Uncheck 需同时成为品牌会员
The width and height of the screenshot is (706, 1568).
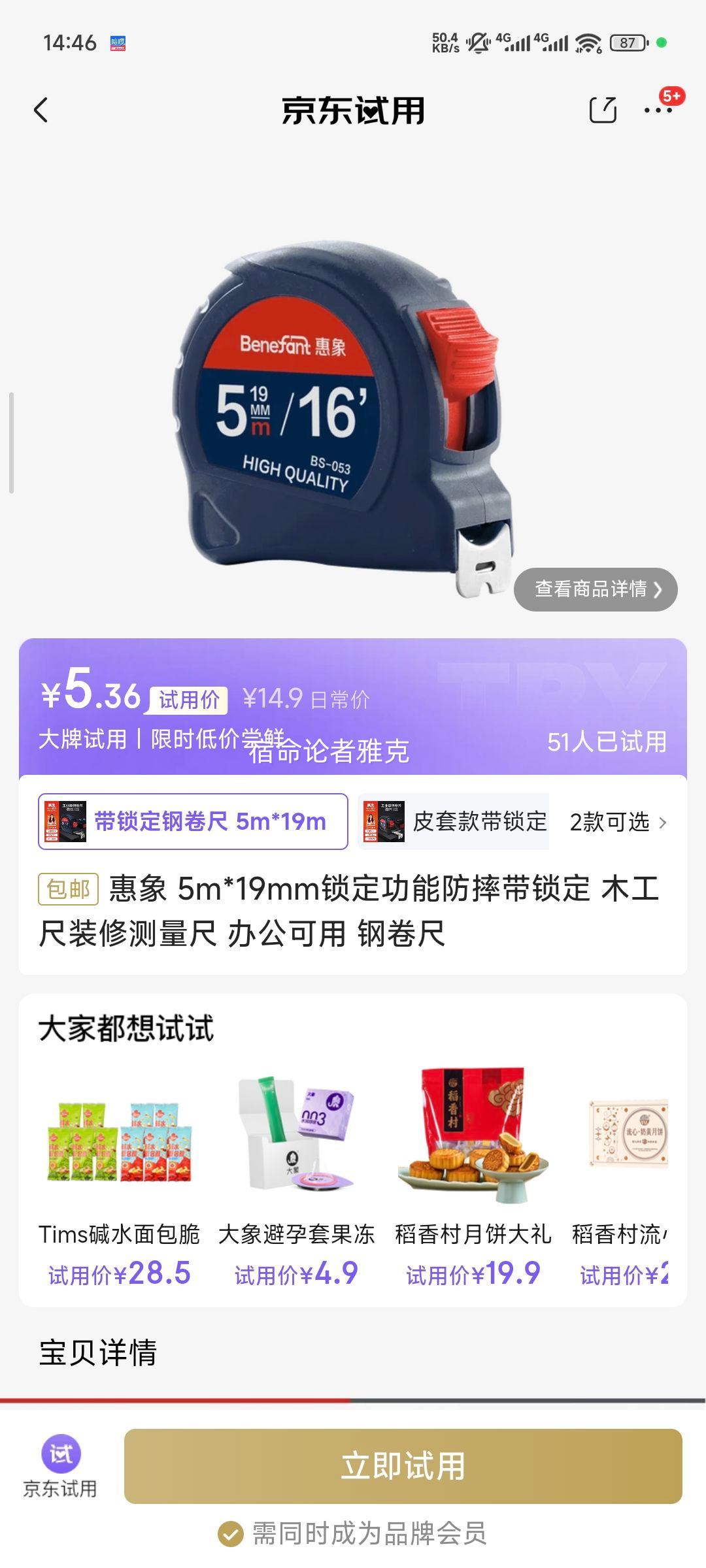pos(230,1534)
